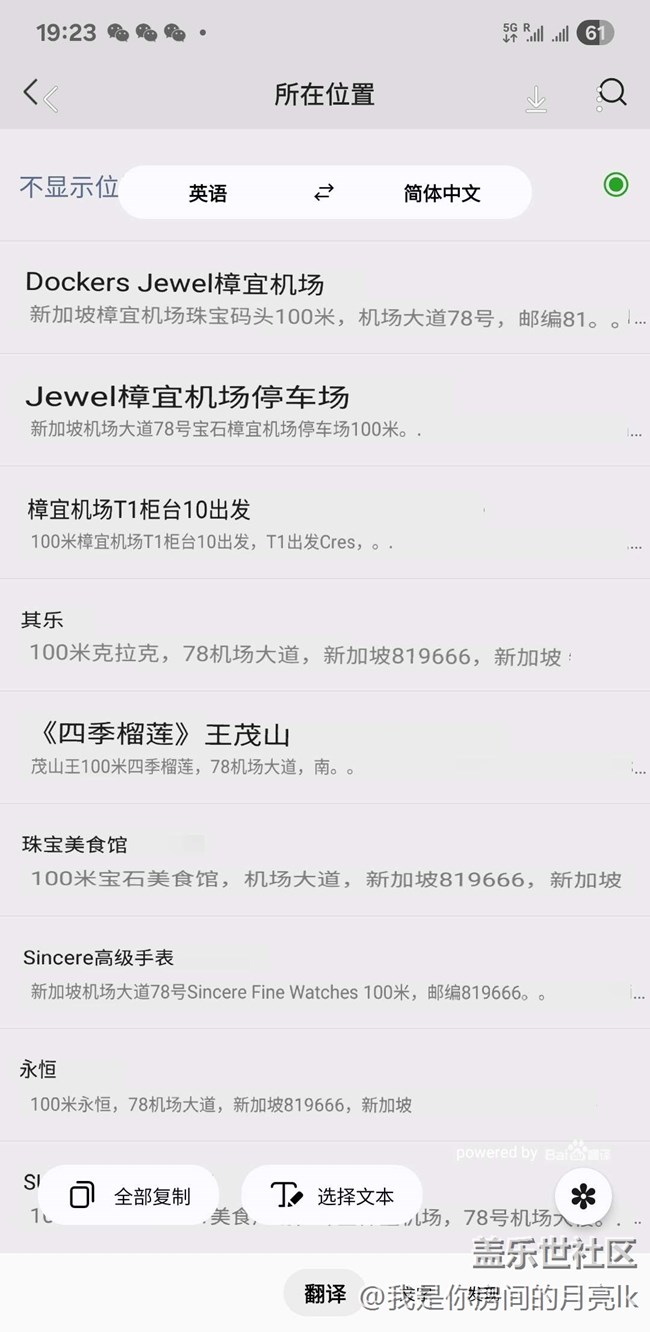Select target language 简体中文
The width and height of the screenshot is (650, 1332).
point(442,194)
